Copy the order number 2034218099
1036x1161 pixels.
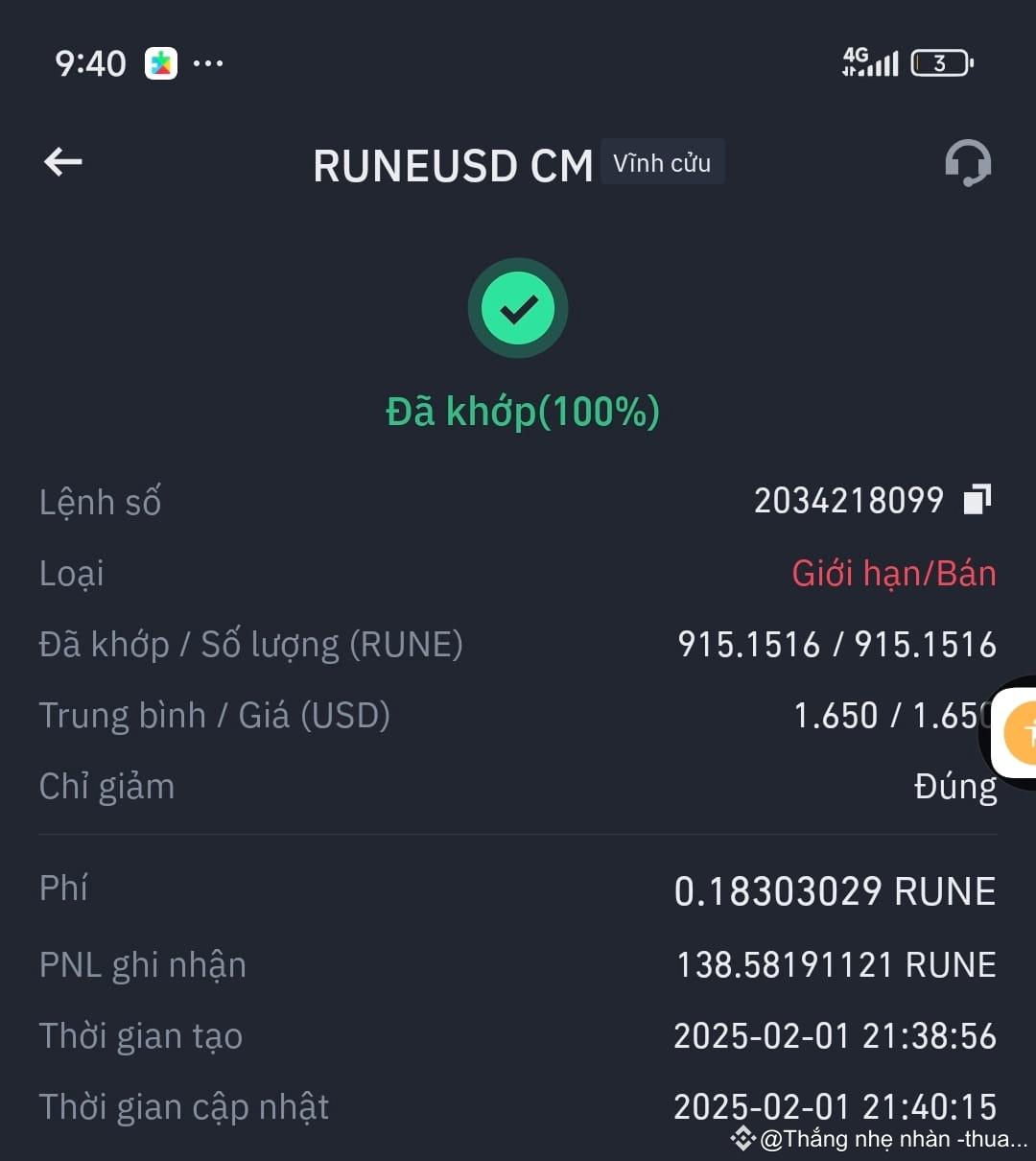click(978, 499)
